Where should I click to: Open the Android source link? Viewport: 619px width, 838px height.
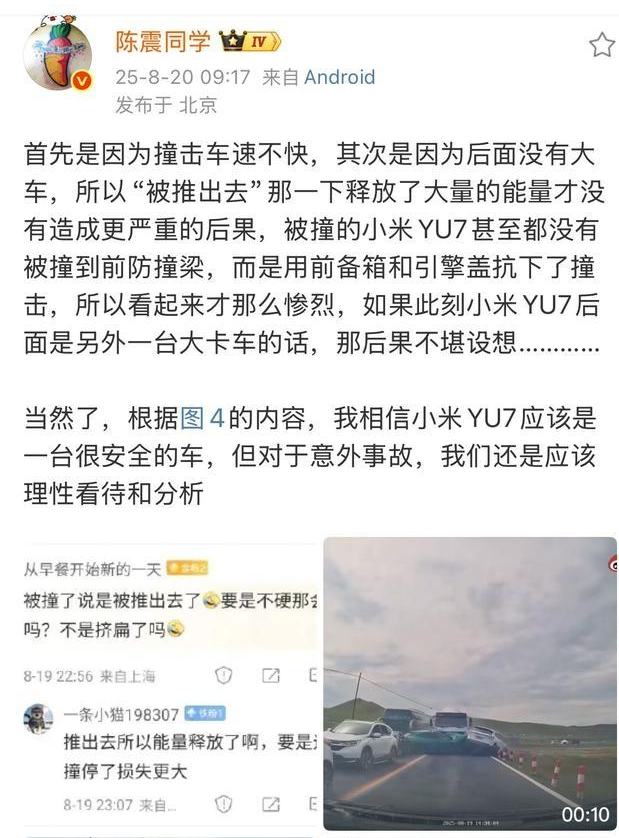tap(339, 77)
